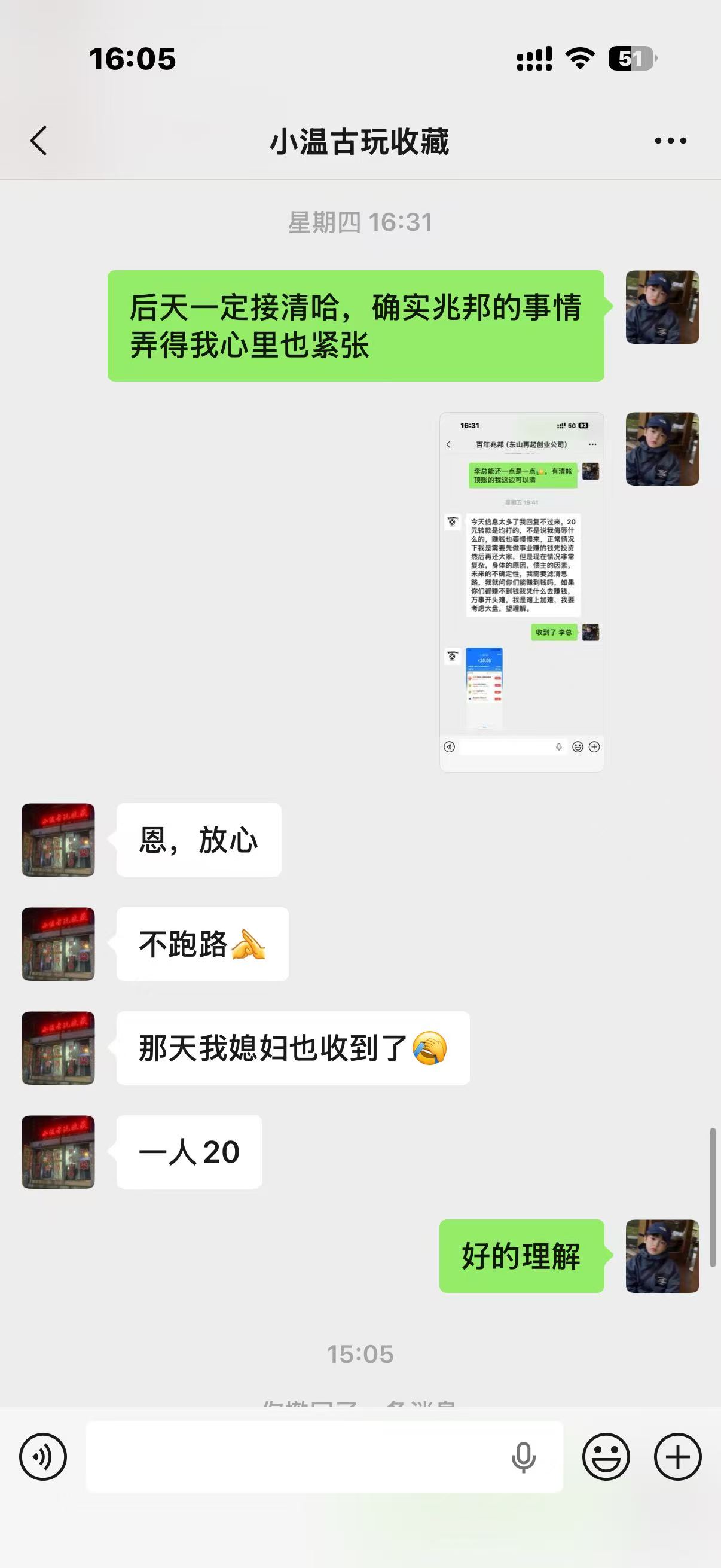Viewport: 721px width, 1568px height.
Task: Go back to the chat list
Action: [x=39, y=141]
